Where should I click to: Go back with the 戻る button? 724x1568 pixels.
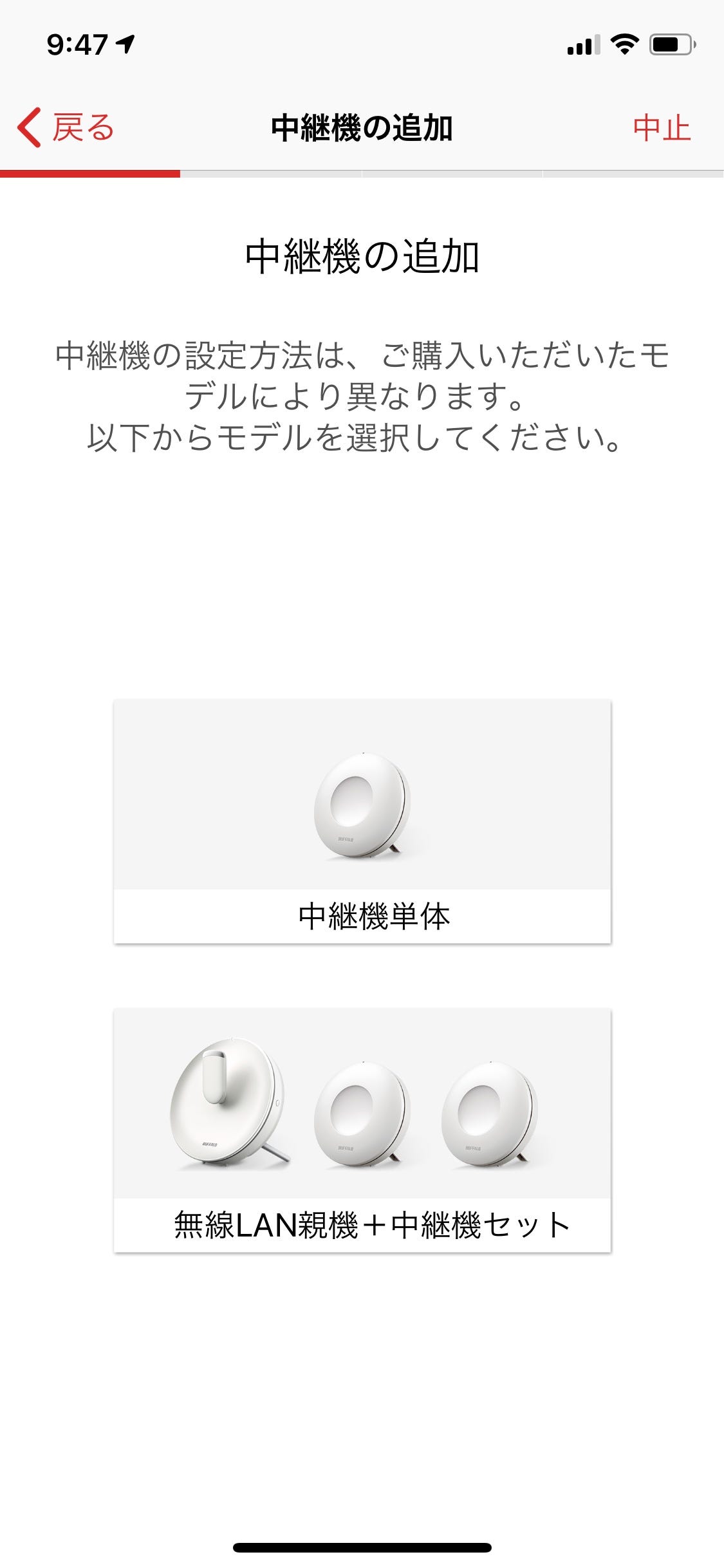pos(66,127)
